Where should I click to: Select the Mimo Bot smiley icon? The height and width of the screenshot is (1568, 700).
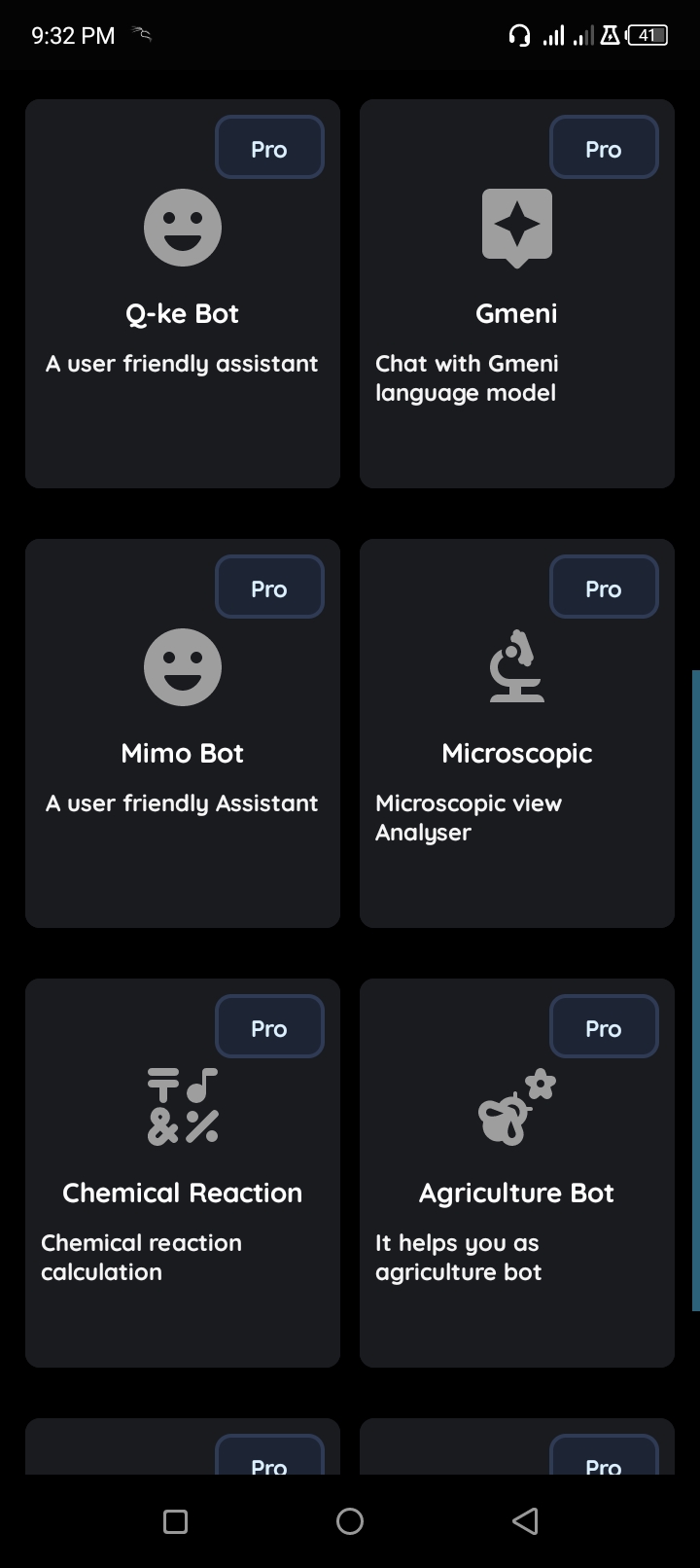click(182, 667)
